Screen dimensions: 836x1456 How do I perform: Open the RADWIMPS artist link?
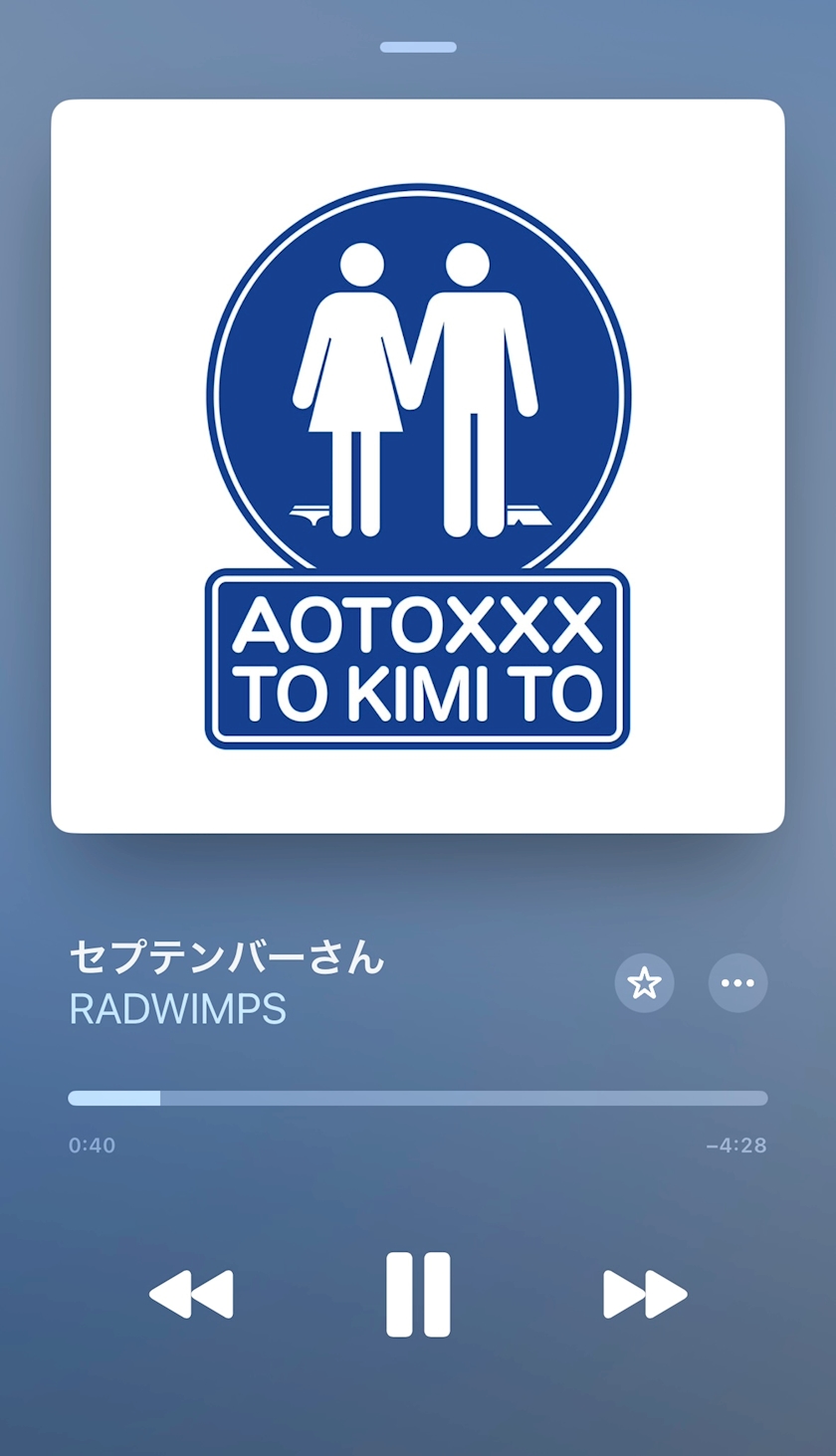[x=178, y=1009]
